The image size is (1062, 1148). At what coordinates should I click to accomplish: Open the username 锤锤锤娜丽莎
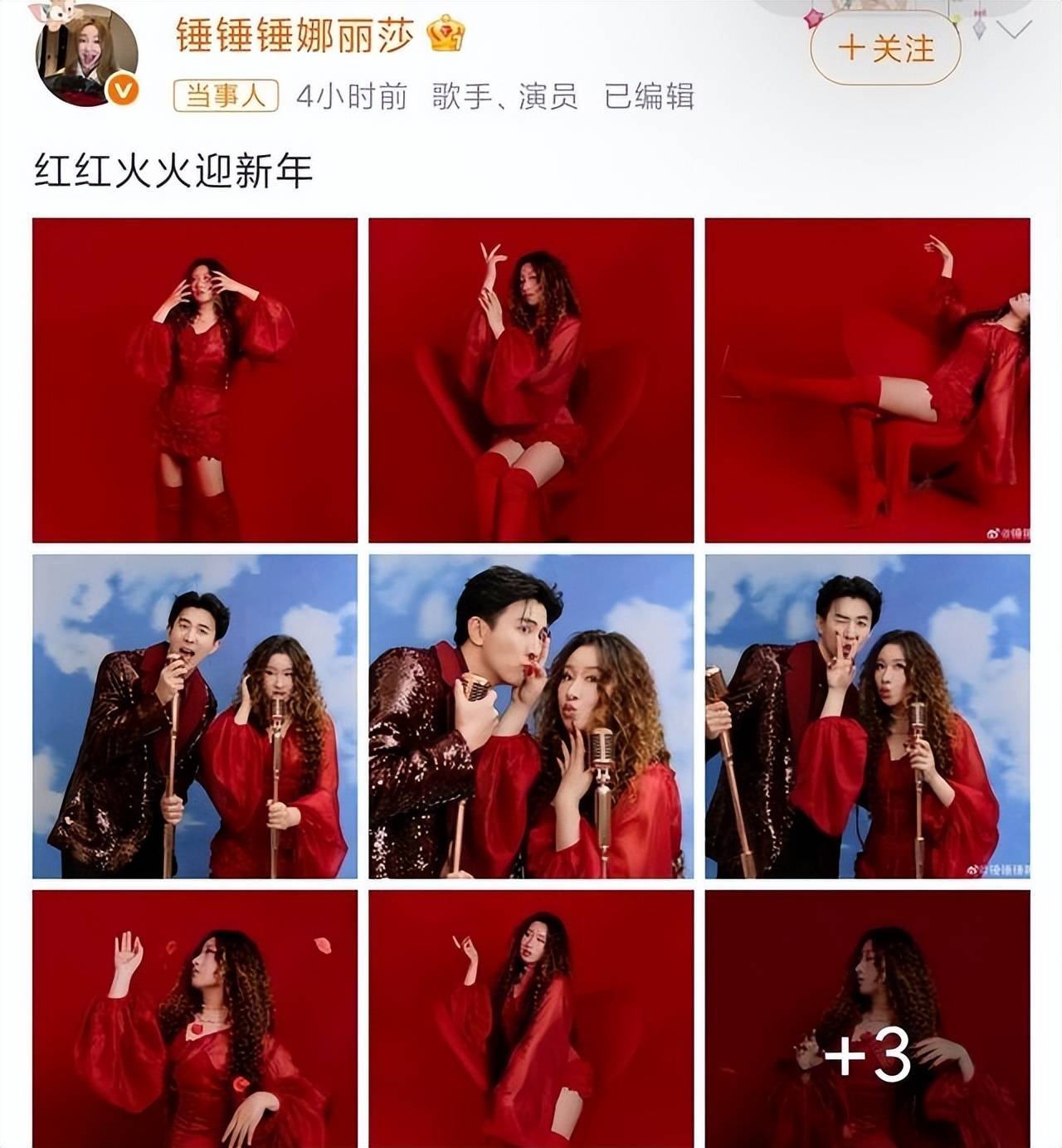coord(295,35)
